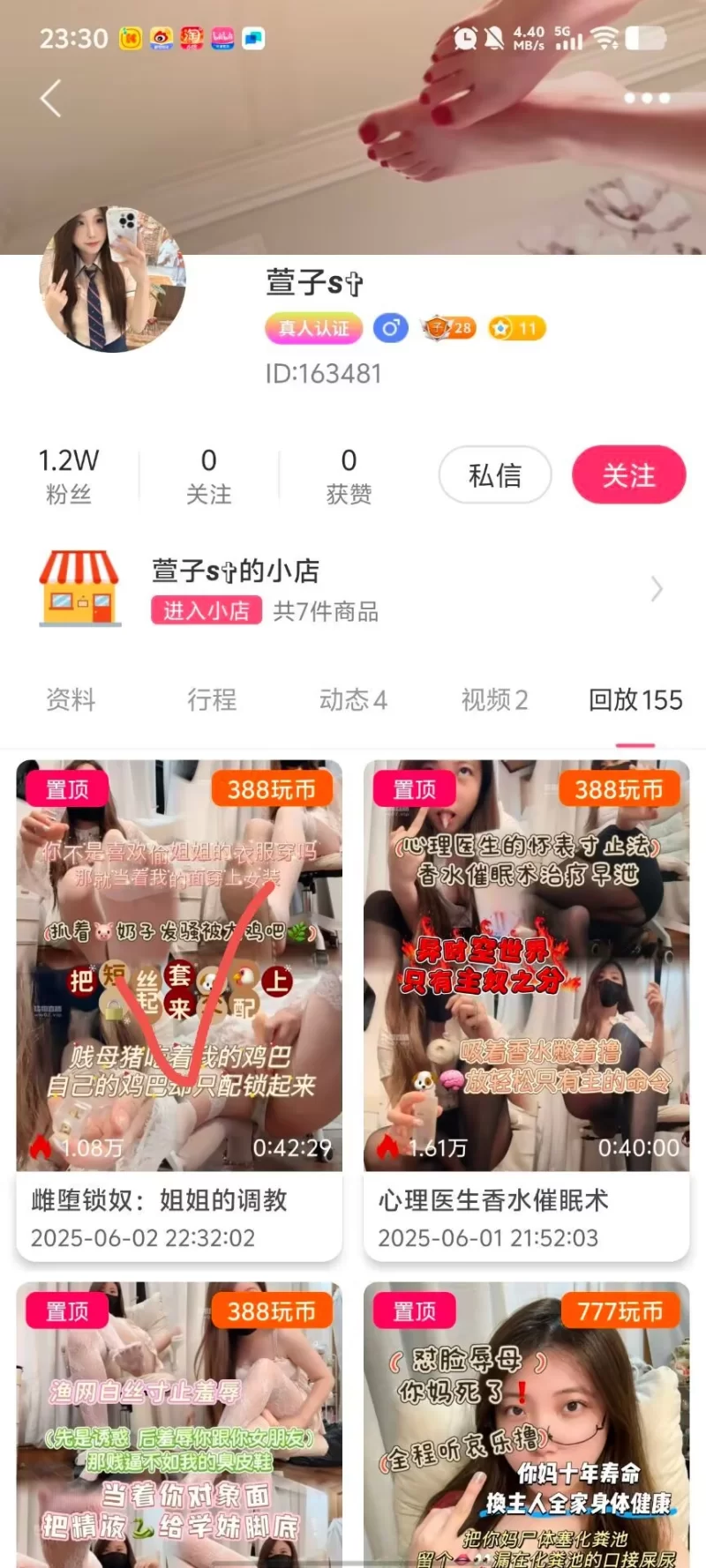The height and width of the screenshot is (1568, 706).
Task: Enter the shop via 进入小店
Action: point(207,610)
